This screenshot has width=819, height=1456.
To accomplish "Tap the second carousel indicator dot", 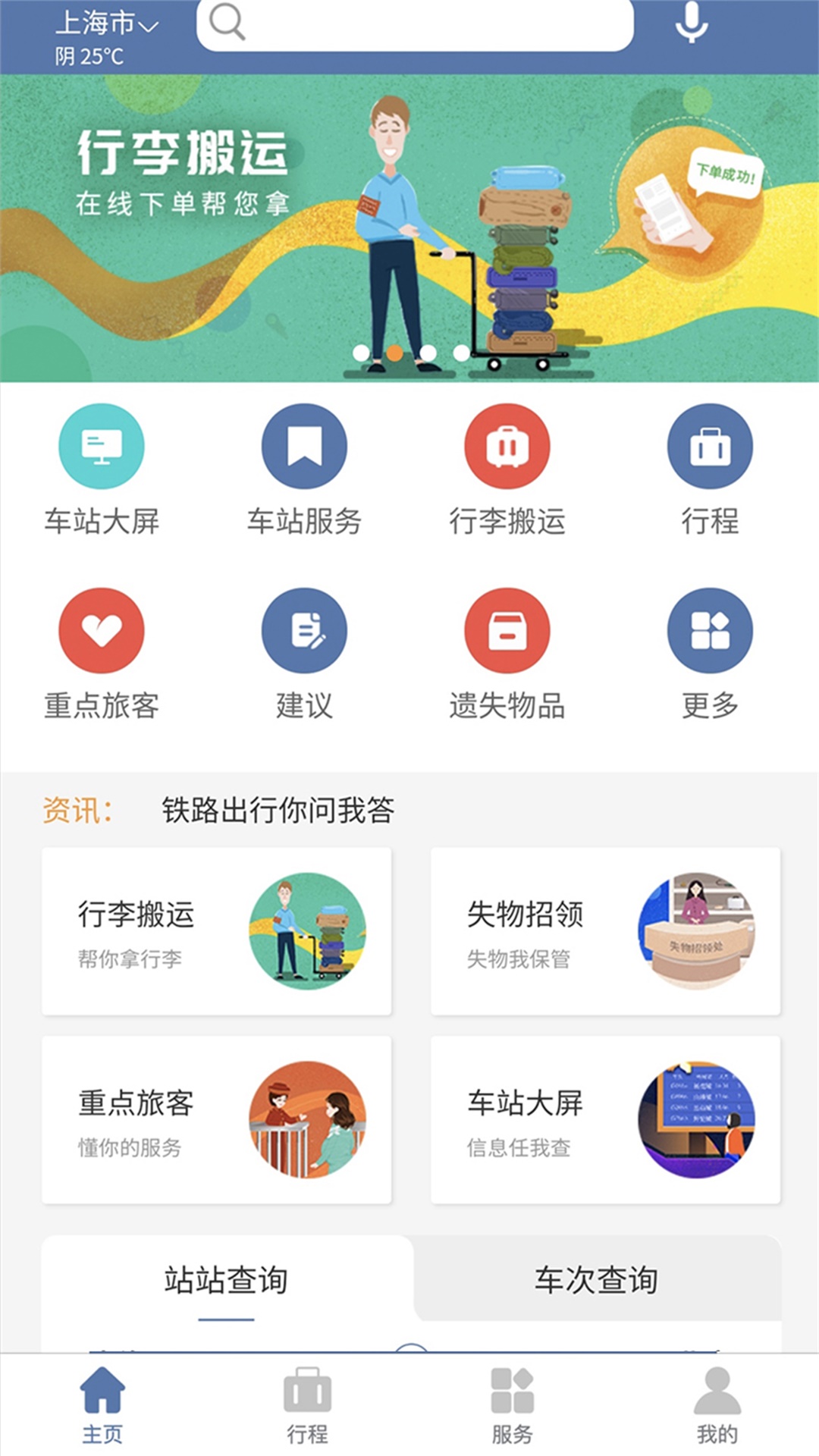I will (x=394, y=351).
